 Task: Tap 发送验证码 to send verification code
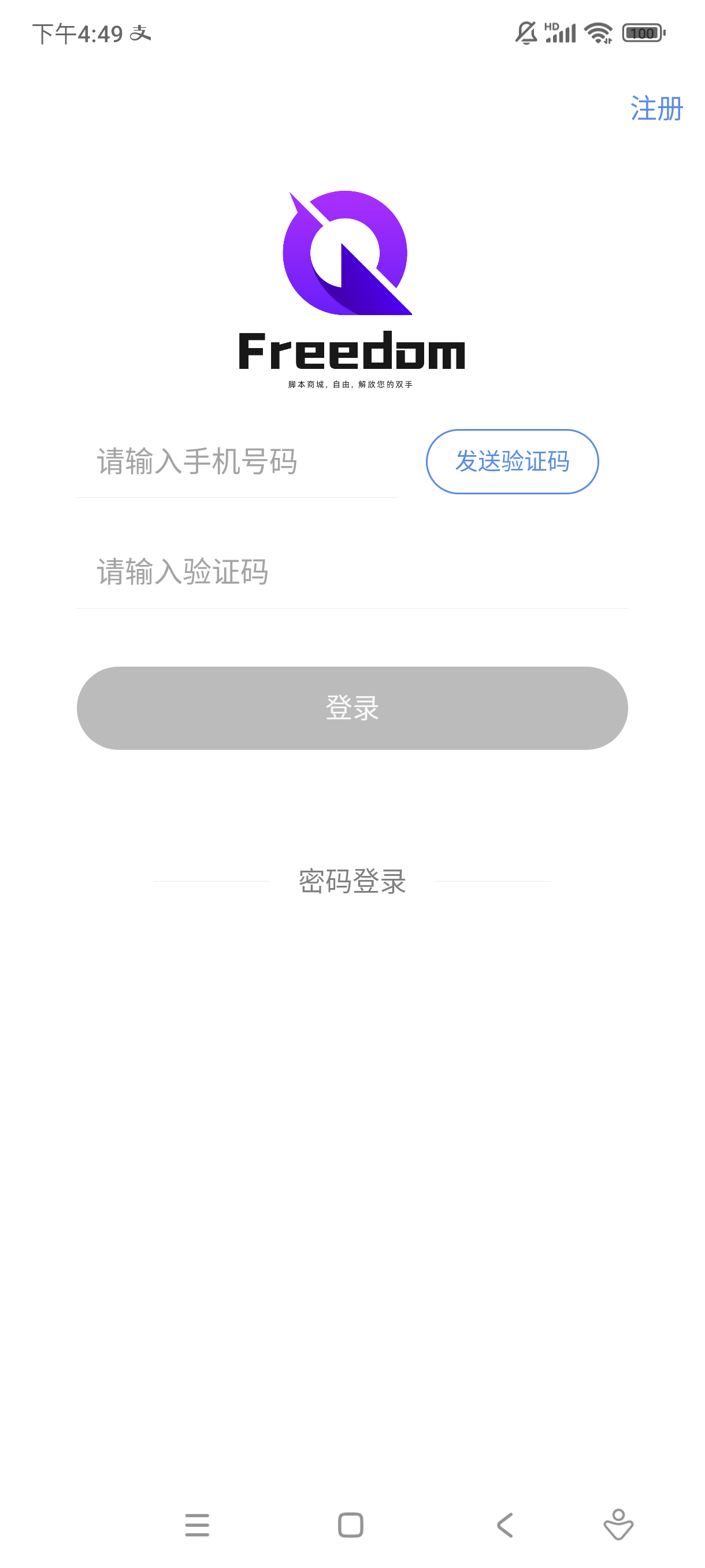click(x=512, y=461)
